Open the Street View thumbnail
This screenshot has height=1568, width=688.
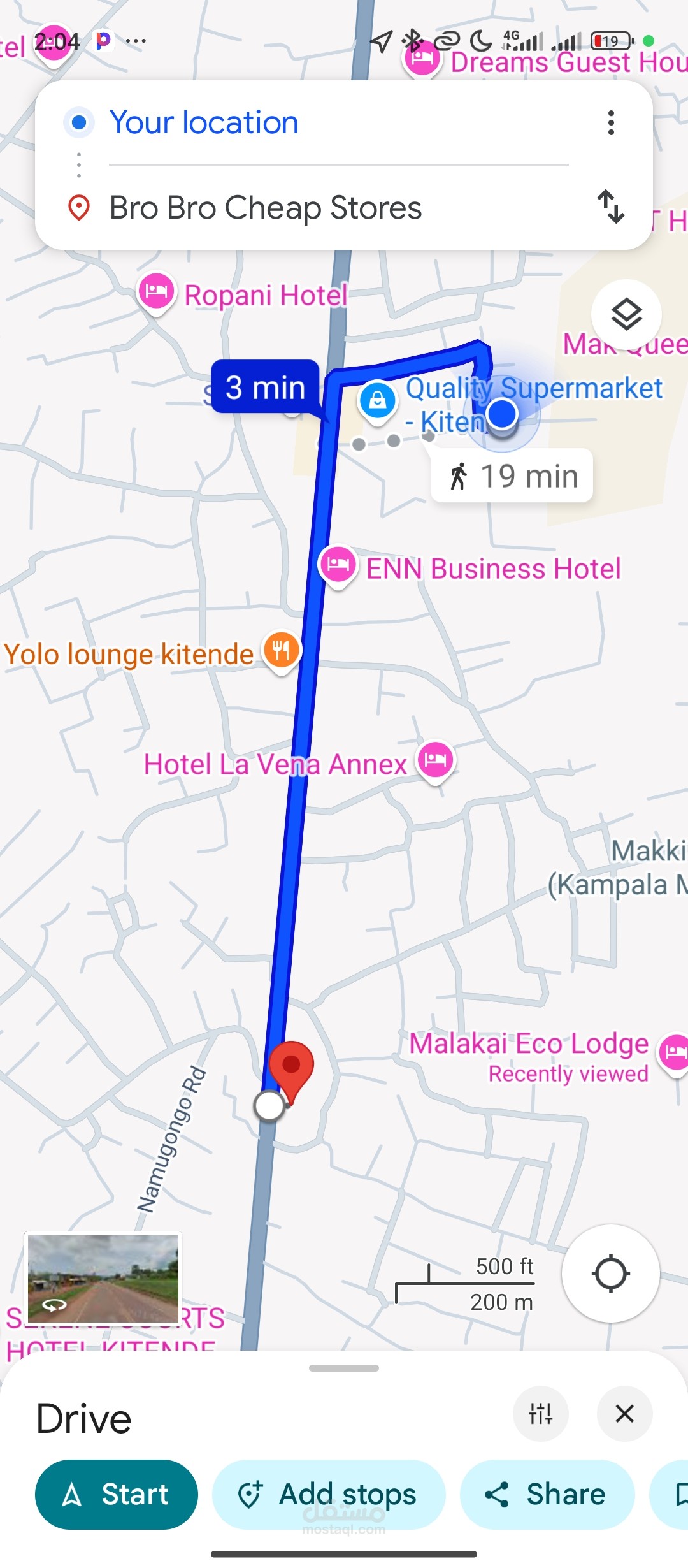coord(103,1279)
